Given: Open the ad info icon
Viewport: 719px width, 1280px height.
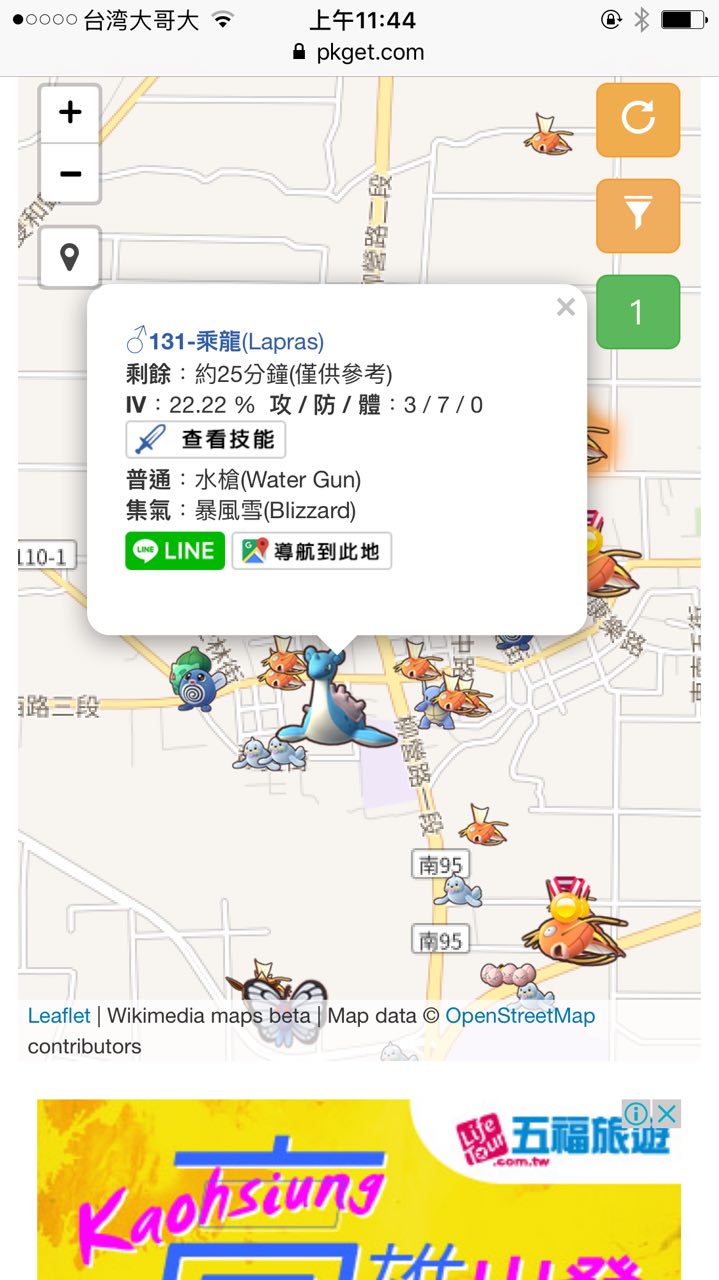Looking at the screenshot, I should 636,1113.
